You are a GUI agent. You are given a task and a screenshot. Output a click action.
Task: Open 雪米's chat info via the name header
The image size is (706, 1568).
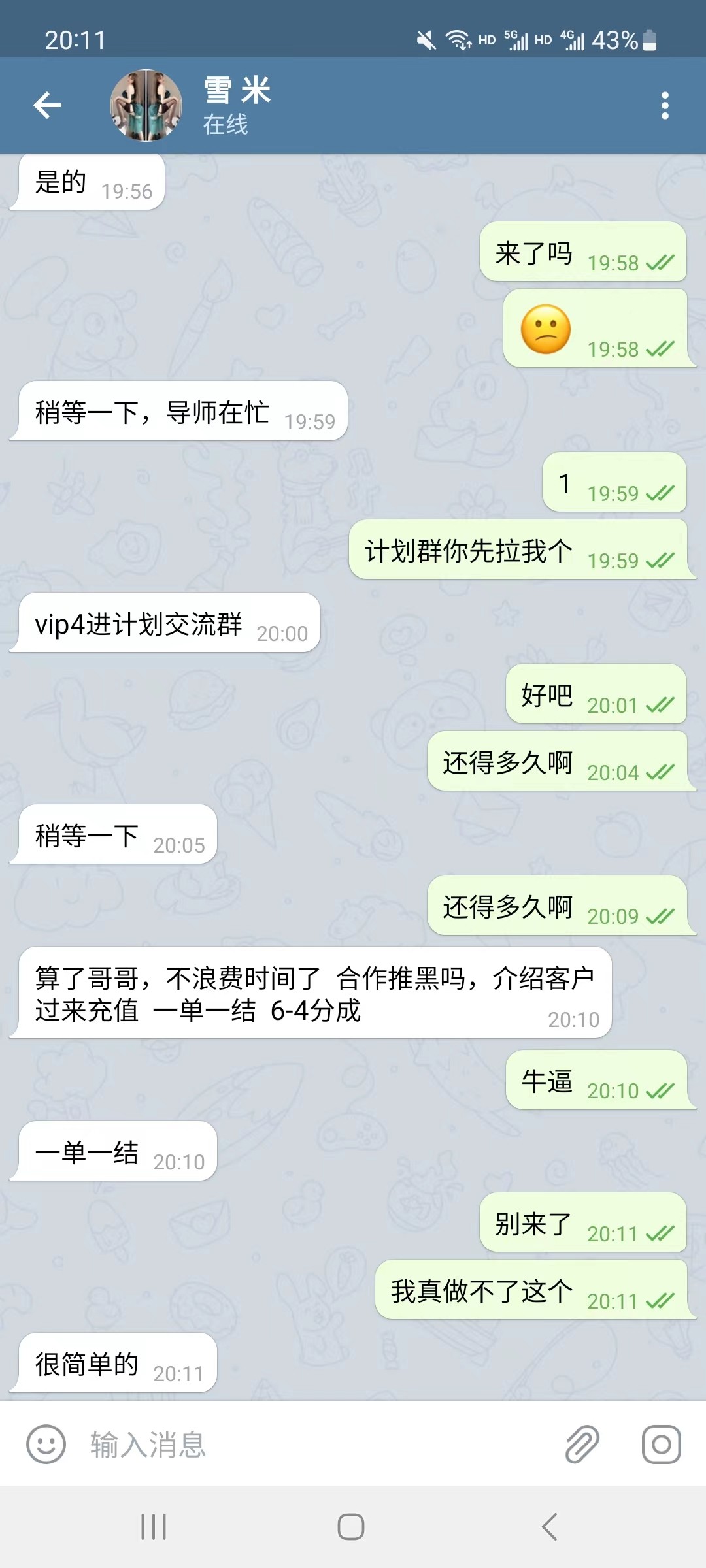(x=238, y=105)
